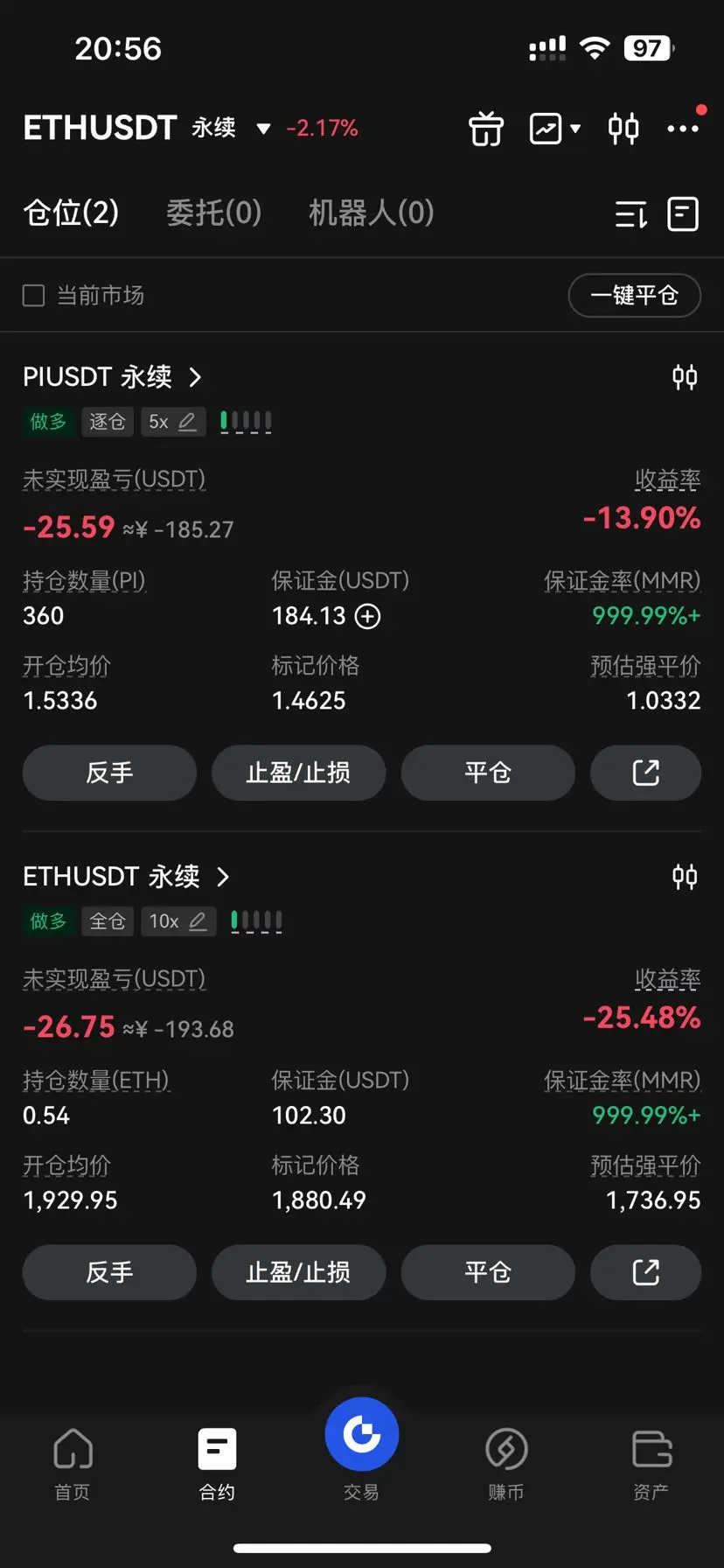The width and height of the screenshot is (724, 1568).
Task: Tap 平仓 to close the ETHUSDT position
Action: click(x=487, y=1272)
